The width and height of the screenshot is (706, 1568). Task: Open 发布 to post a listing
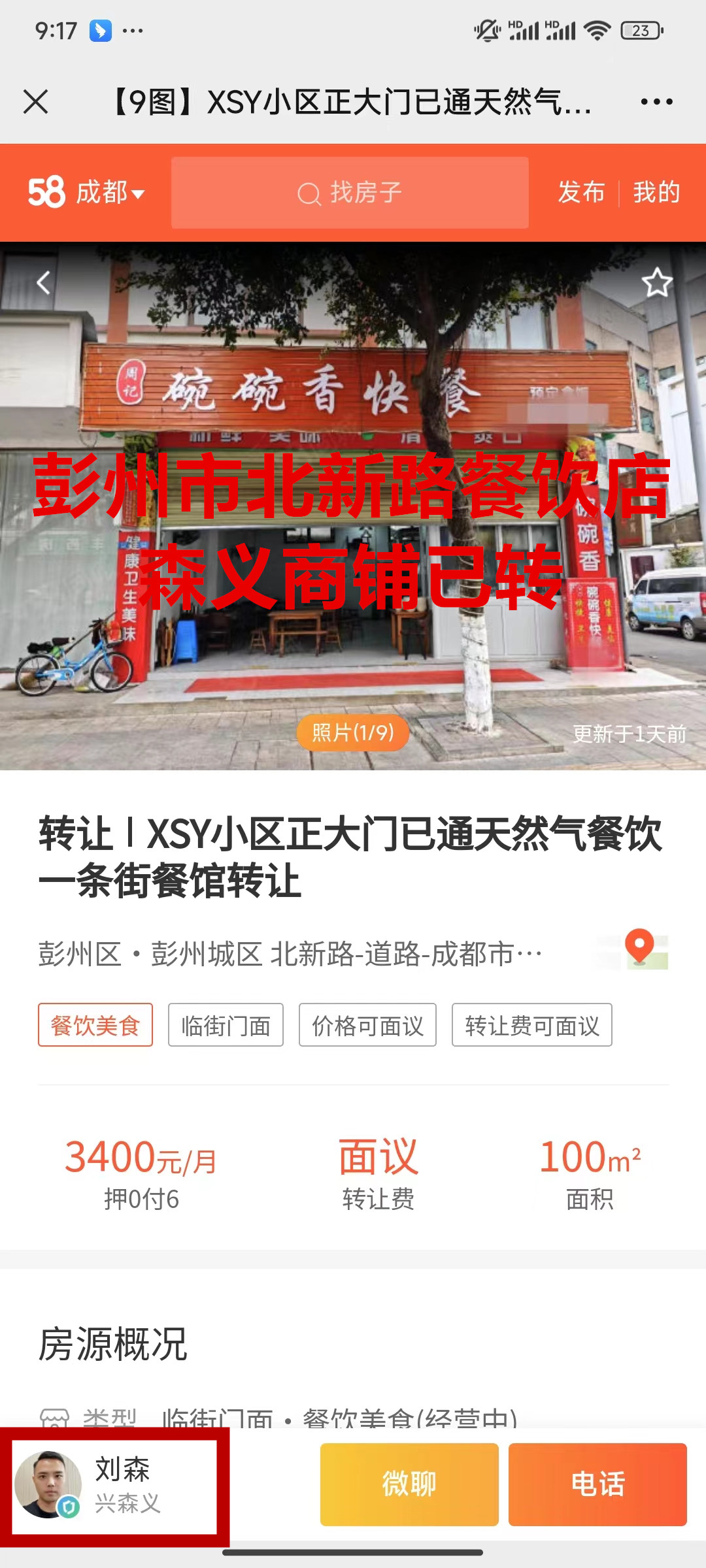point(581,193)
